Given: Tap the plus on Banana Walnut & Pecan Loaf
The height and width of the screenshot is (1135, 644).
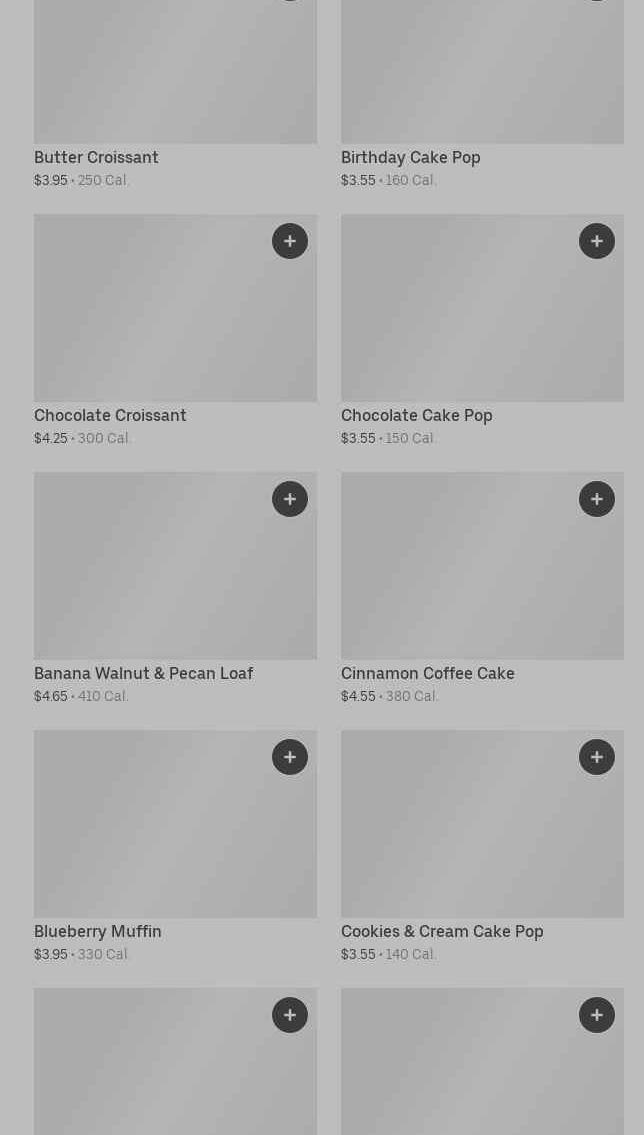Looking at the screenshot, I should [x=289, y=499].
